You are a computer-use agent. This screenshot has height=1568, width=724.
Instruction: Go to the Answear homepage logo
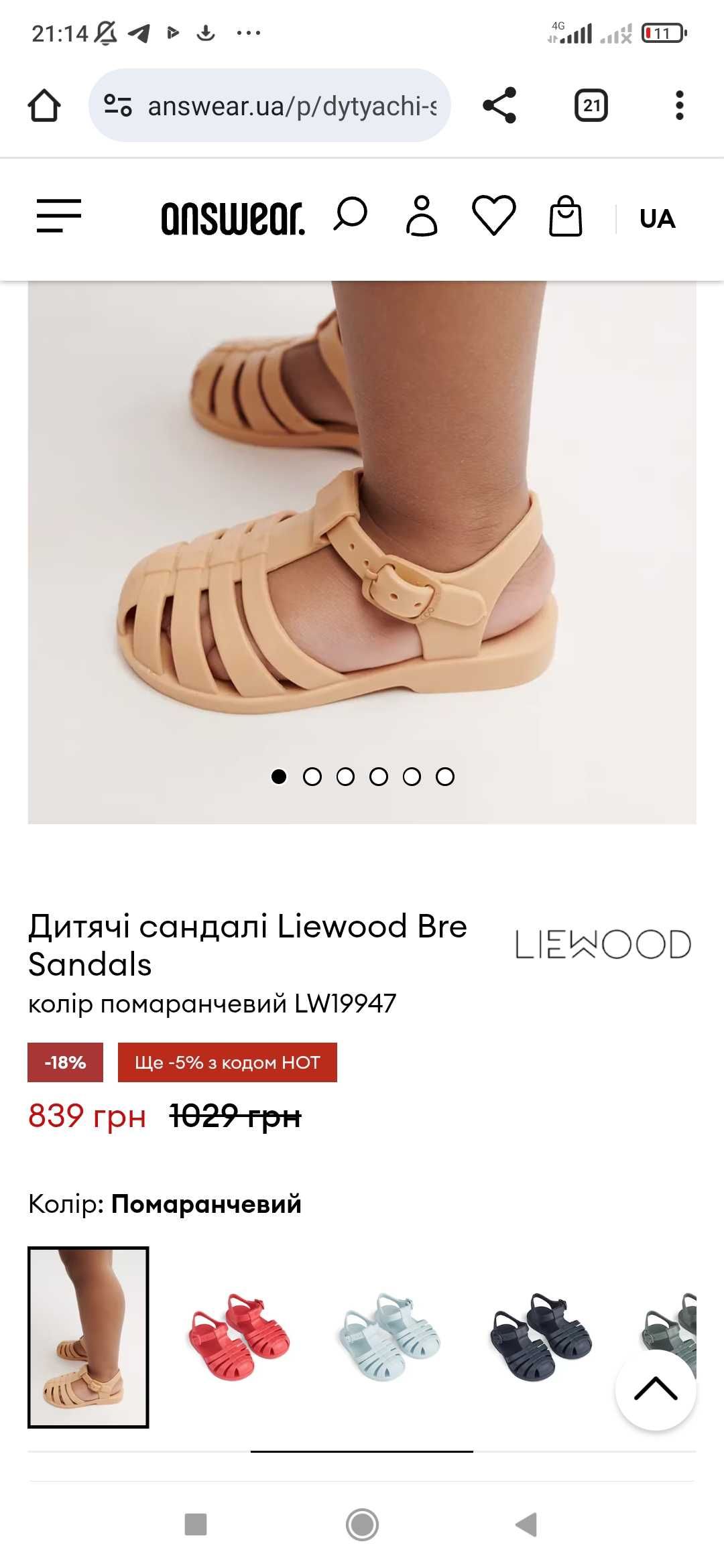coord(233,218)
